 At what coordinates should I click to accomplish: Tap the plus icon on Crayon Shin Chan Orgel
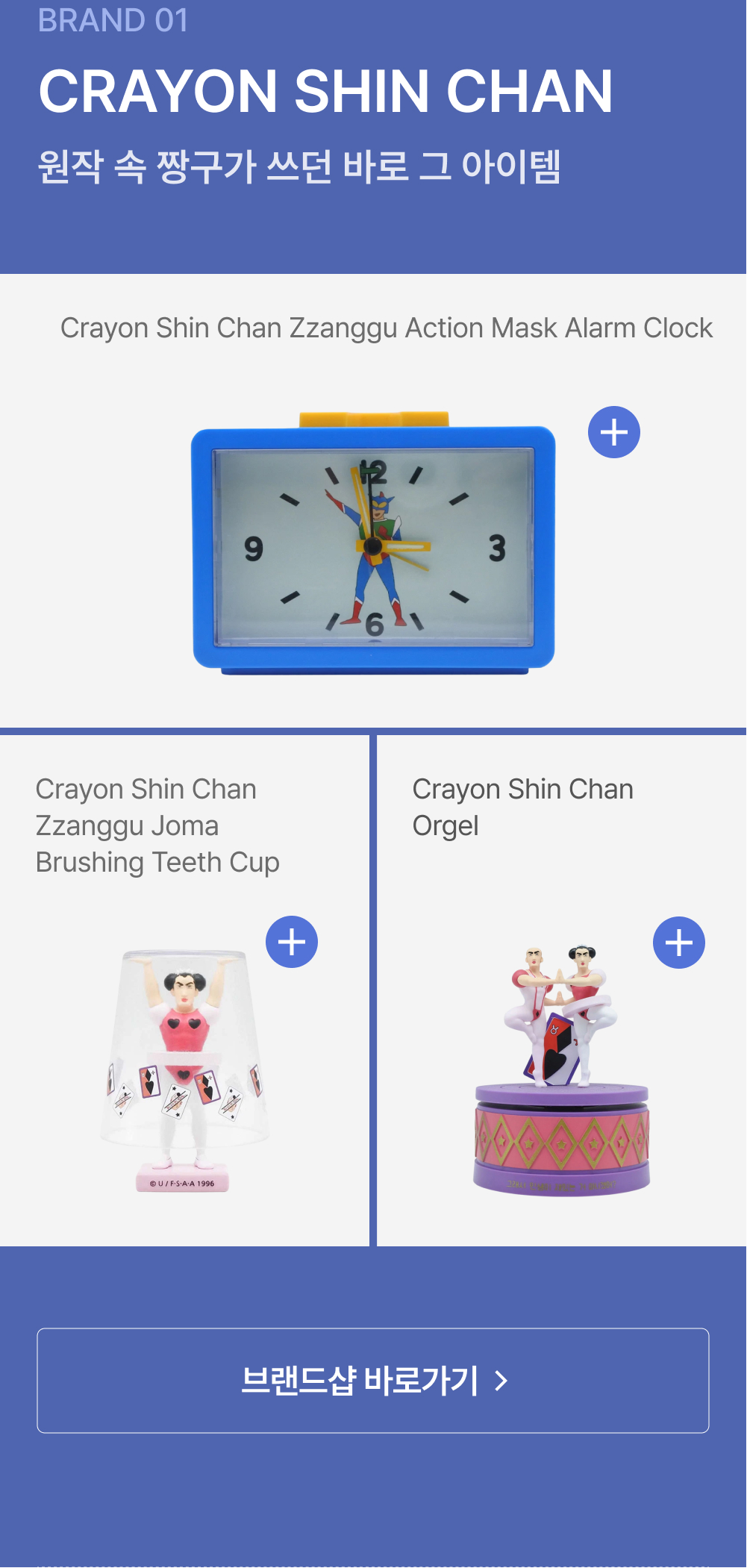click(679, 943)
